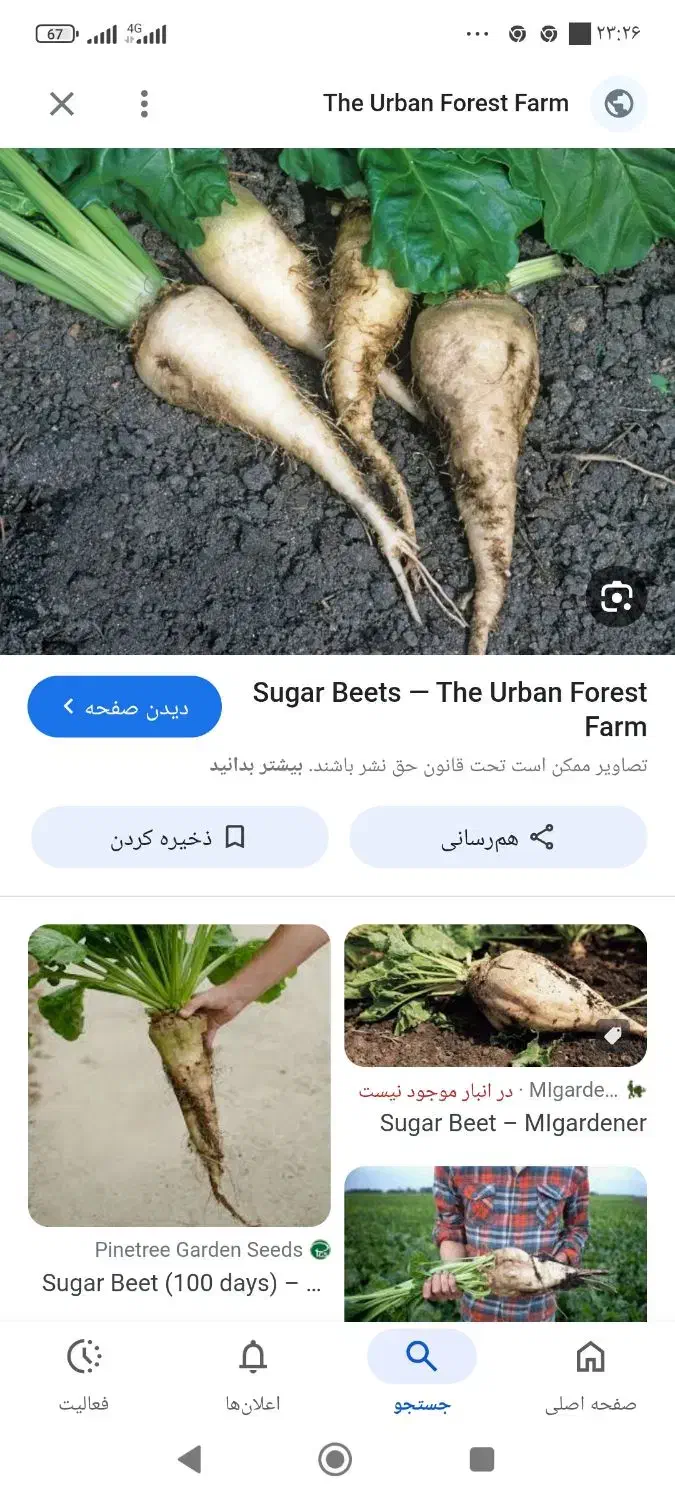Close the image viewer
Screen dimensions: 675x1500
(62, 103)
